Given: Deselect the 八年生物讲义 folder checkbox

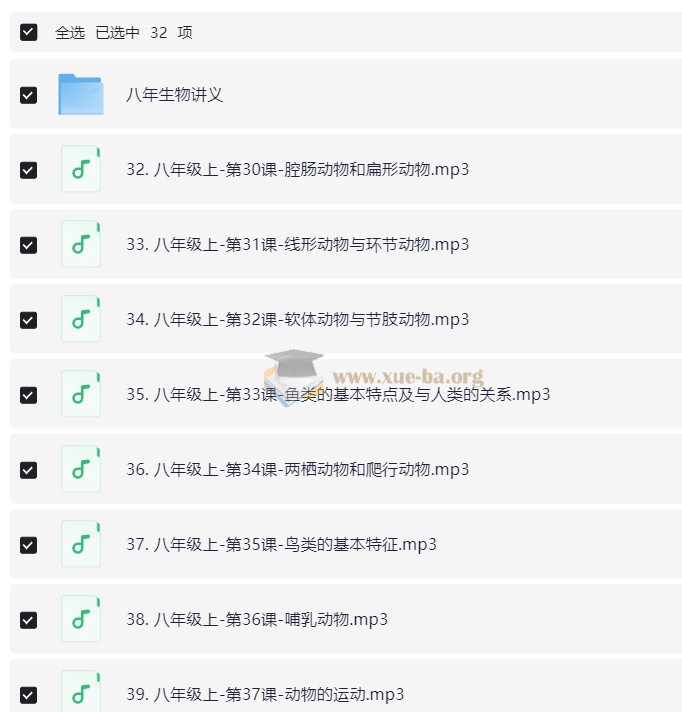Looking at the screenshot, I should (x=29, y=95).
